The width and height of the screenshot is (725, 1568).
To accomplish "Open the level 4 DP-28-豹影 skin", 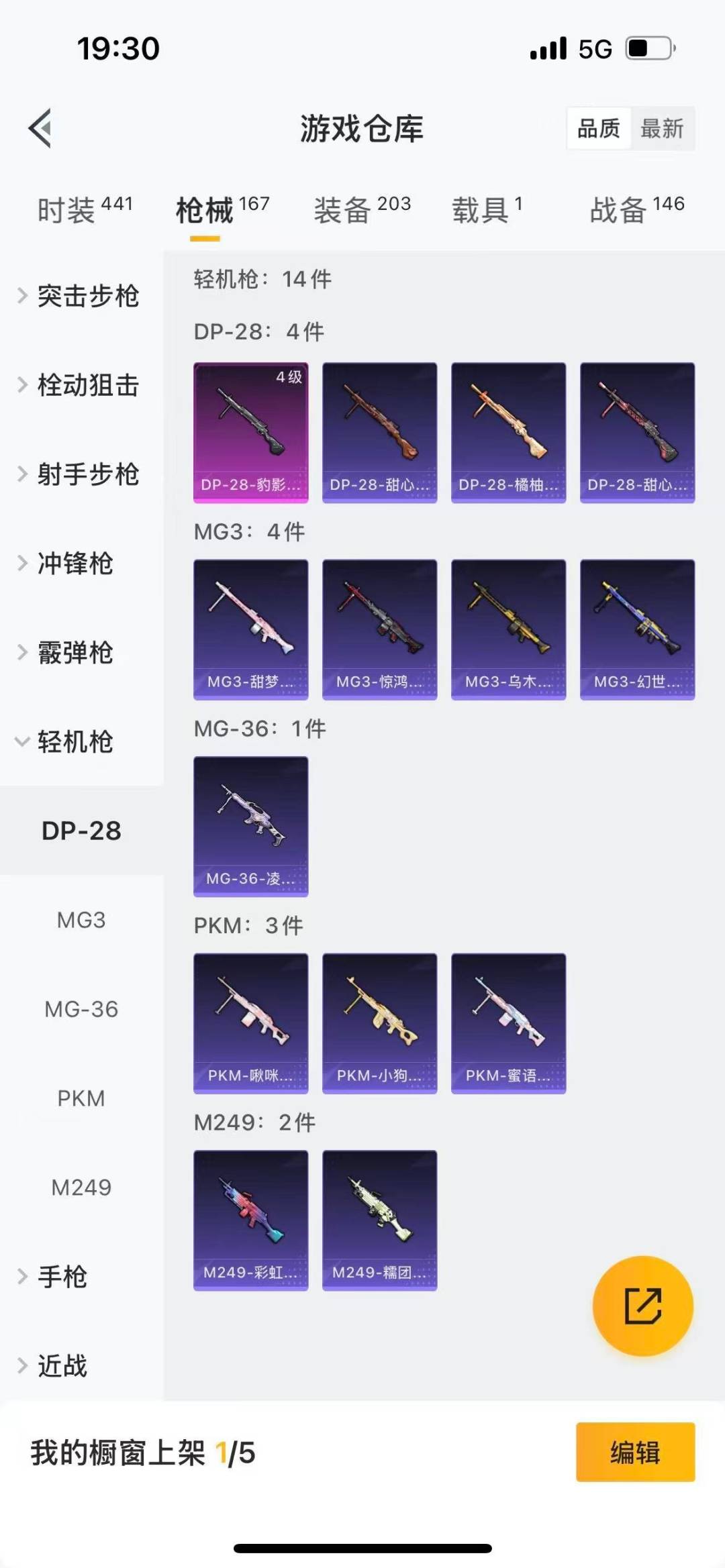I will [251, 433].
